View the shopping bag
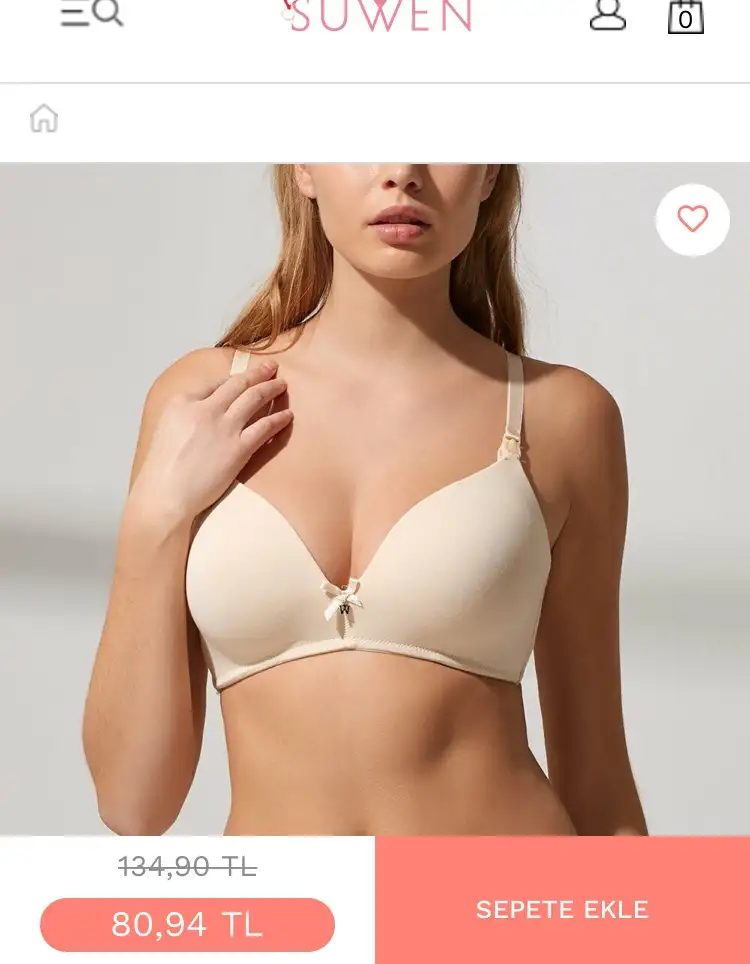The height and width of the screenshot is (964, 750). point(685,17)
